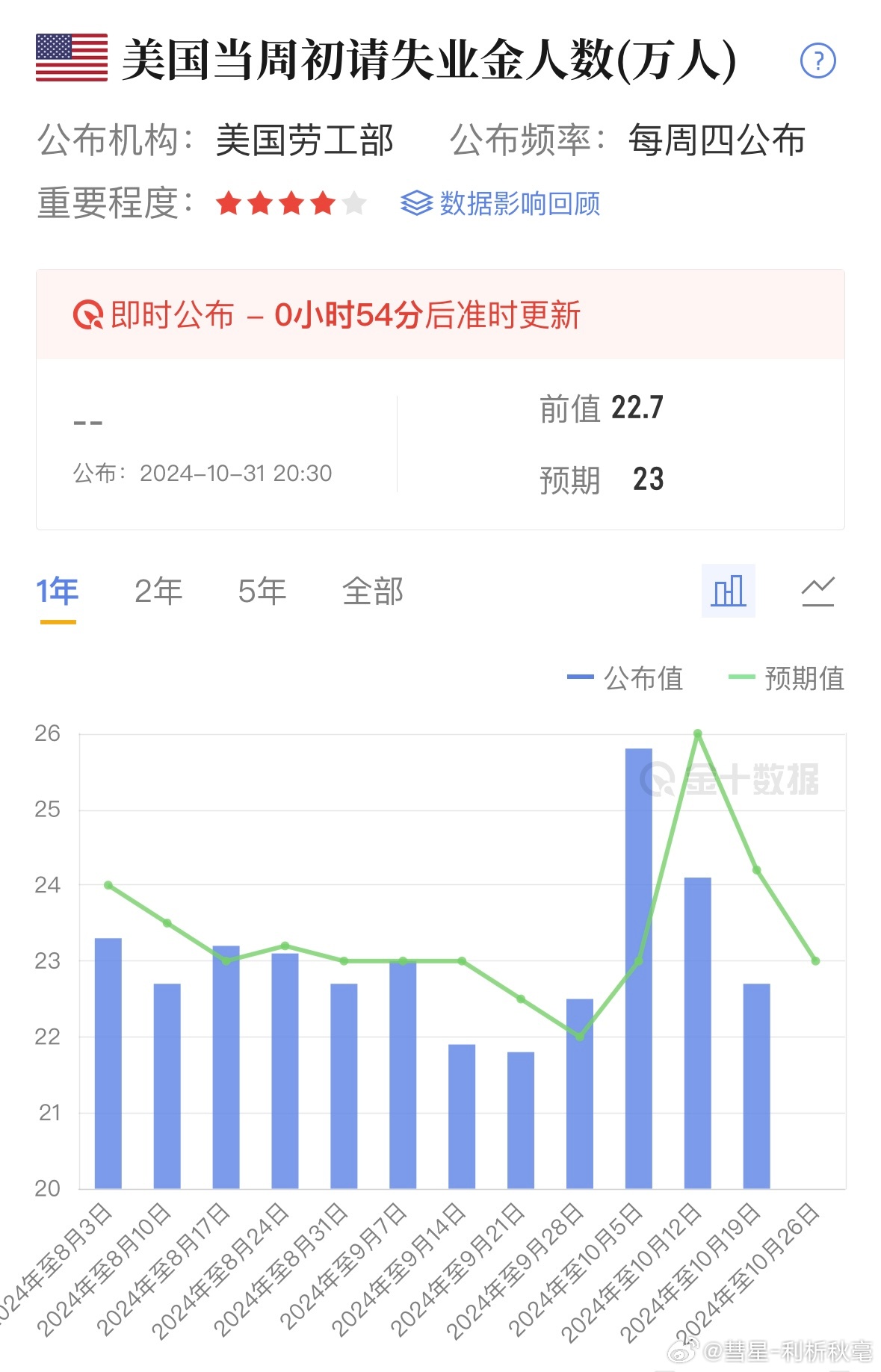Switch to the 2年 time range
The height and width of the screenshot is (1372, 881).
click(x=158, y=592)
